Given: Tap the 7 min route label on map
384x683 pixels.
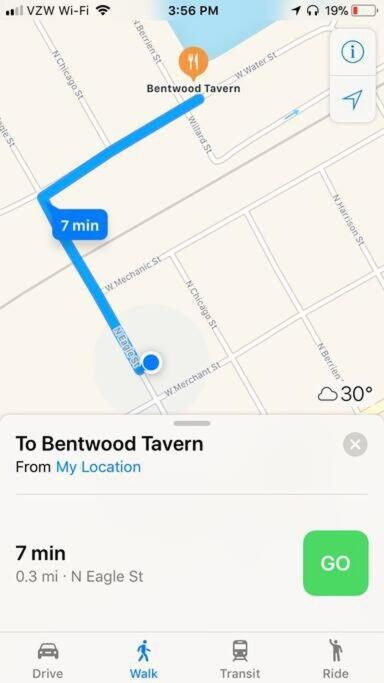Looking at the screenshot, I should tap(80, 225).
